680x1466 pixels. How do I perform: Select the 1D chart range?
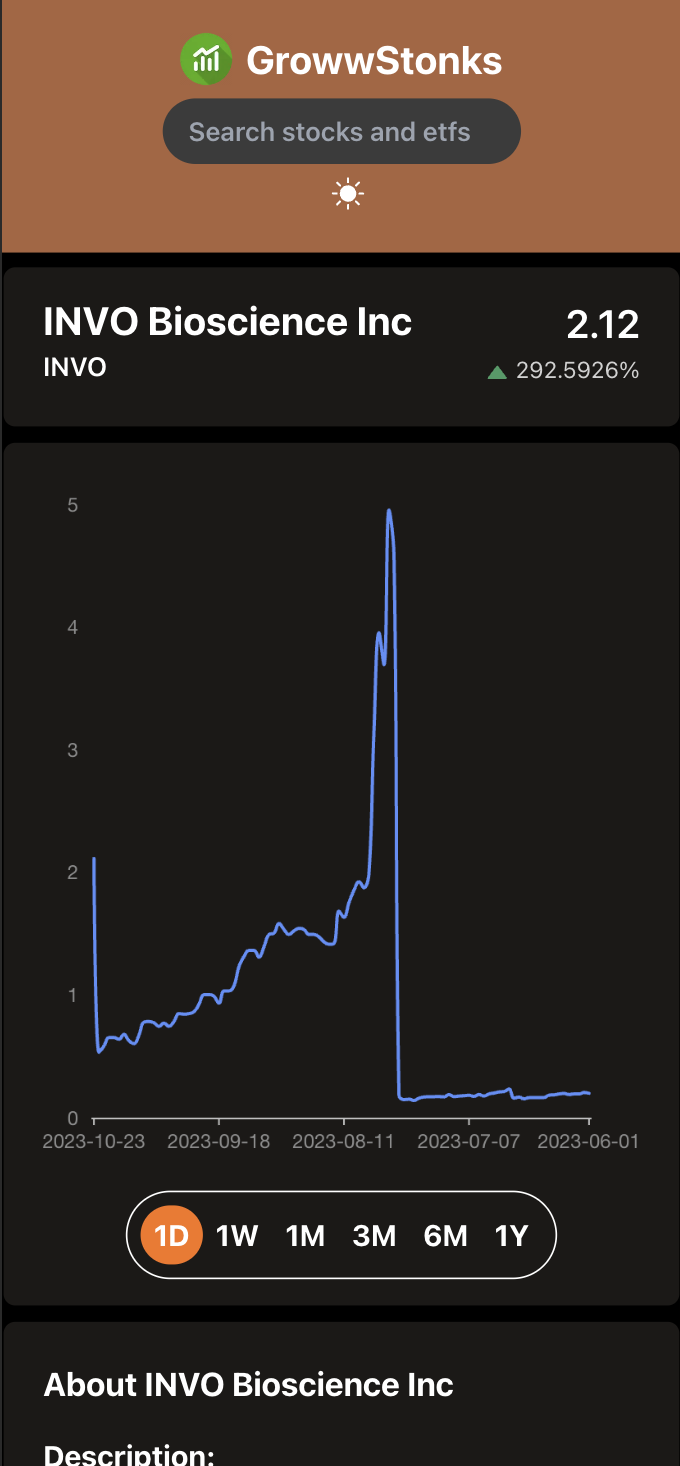(x=172, y=1236)
